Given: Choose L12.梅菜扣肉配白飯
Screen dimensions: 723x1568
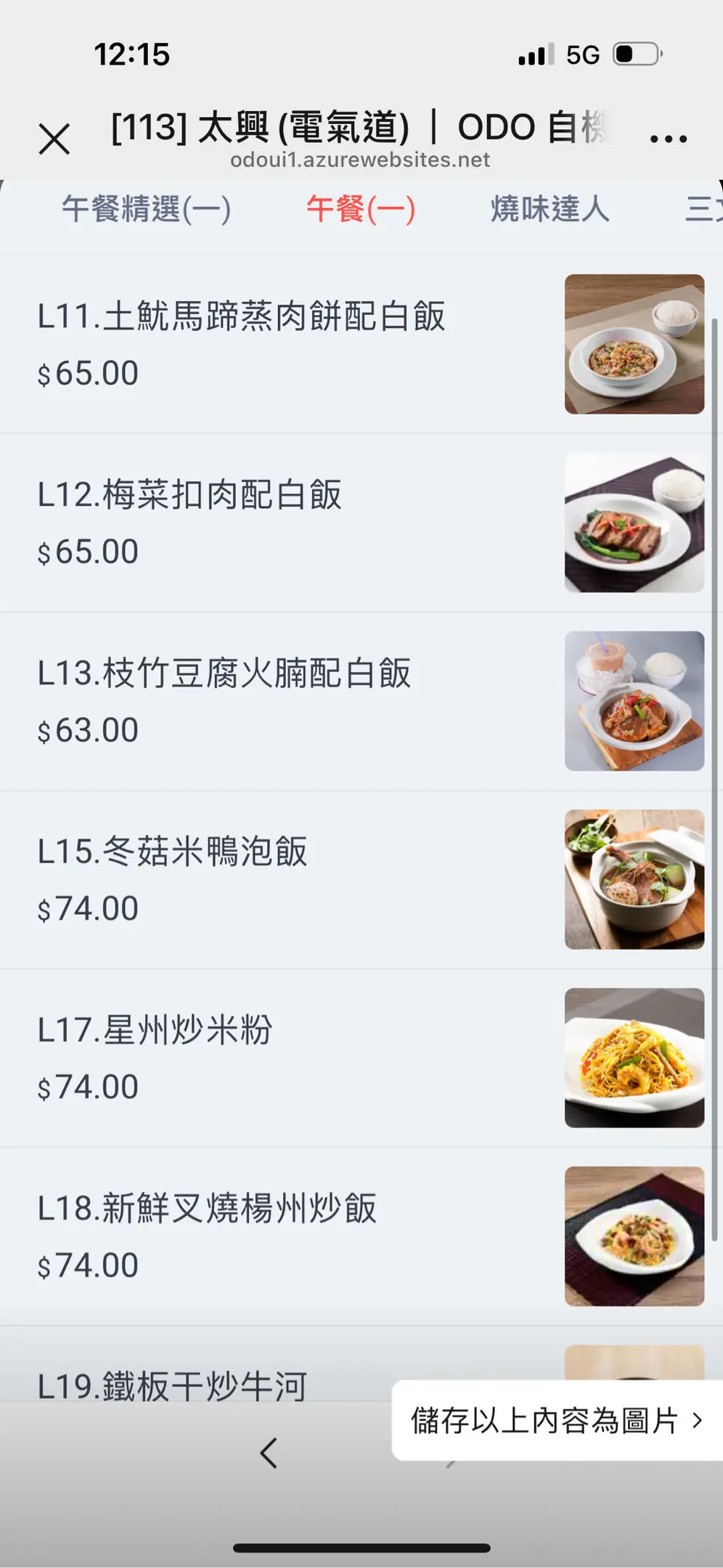Looking at the screenshot, I should (x=189, y=496).
